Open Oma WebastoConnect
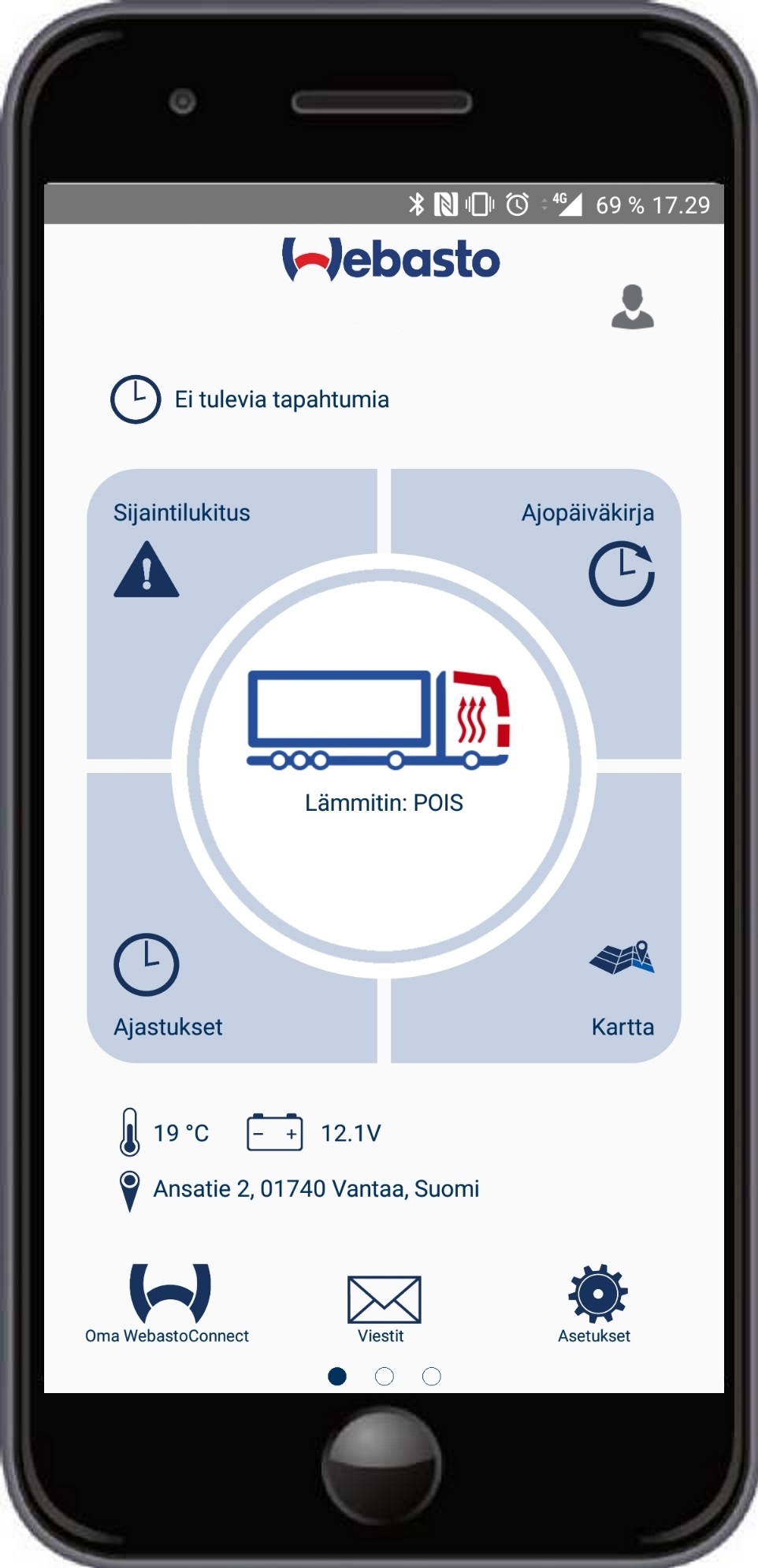758x1568 pixels. (x=167, y=1304)
